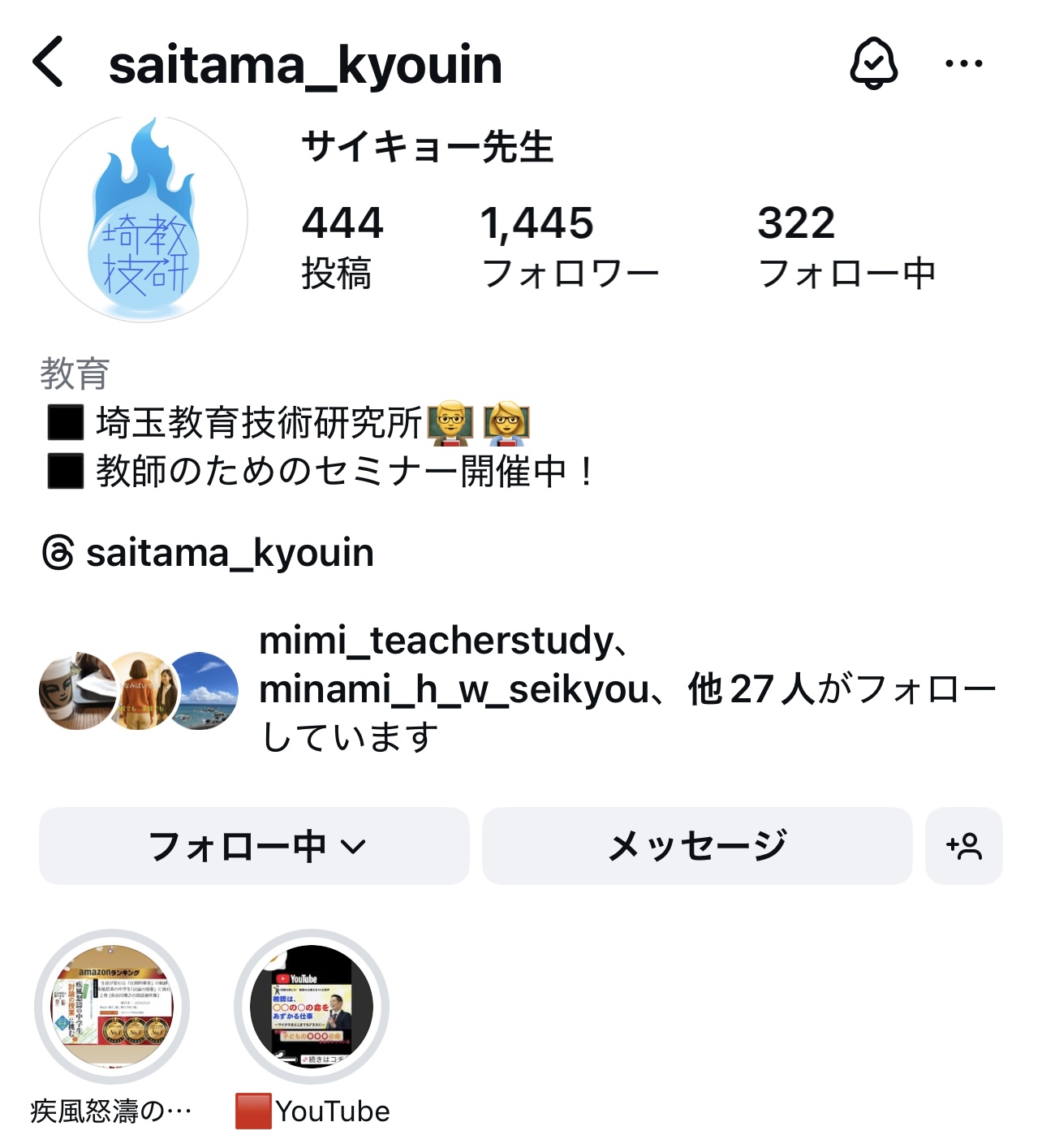The width and height of the screenshot is (1042, 1148).
Task: Open the 444 posts list
Action: pos(342,246)
